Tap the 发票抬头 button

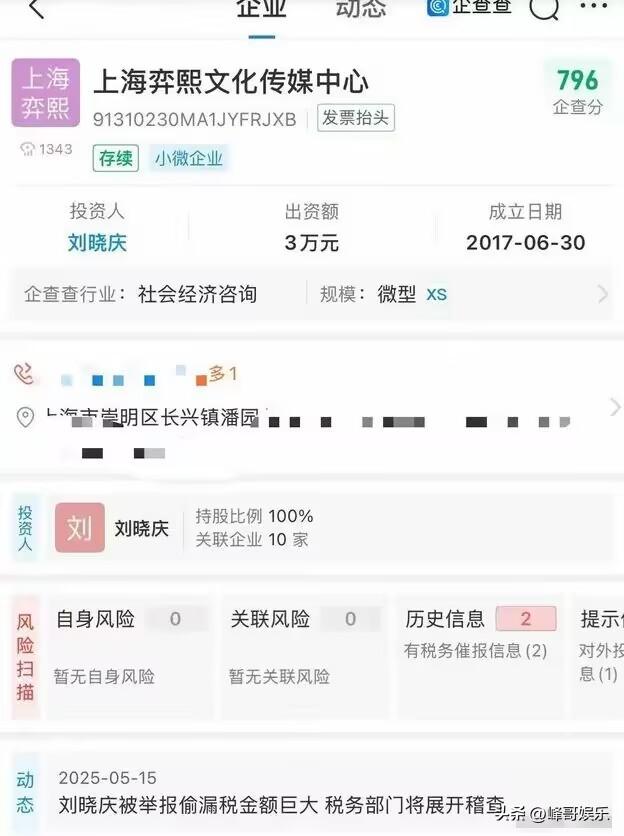click(356, 118)
